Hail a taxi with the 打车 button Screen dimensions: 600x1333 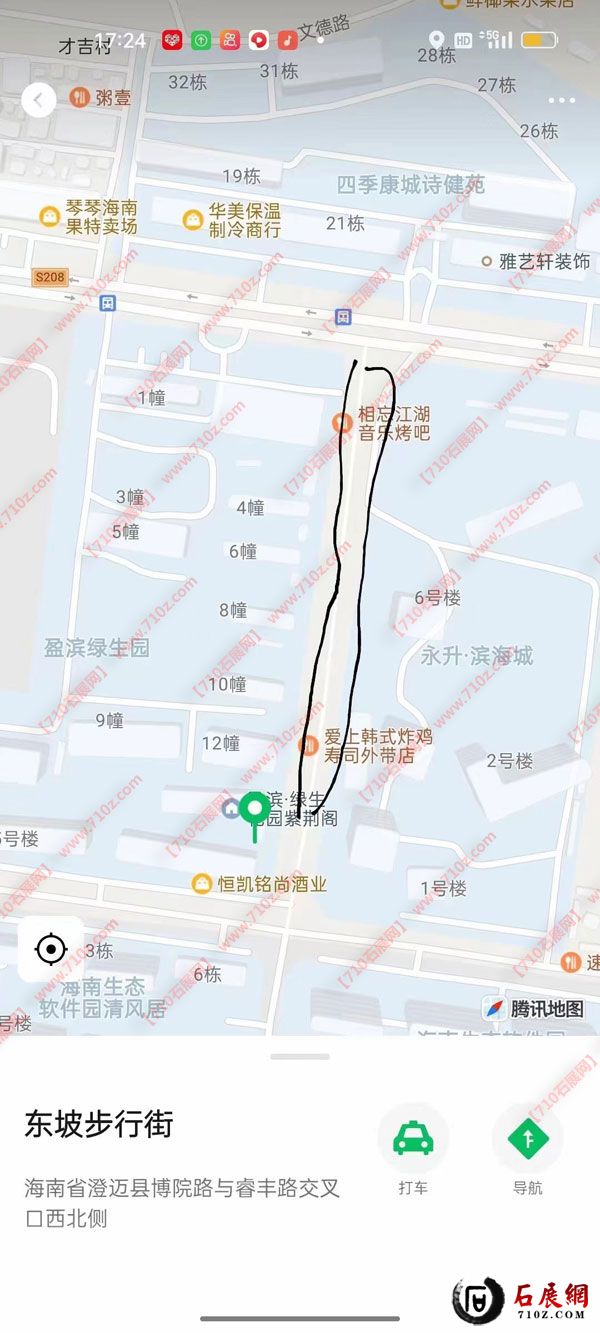click(412, 1138)
